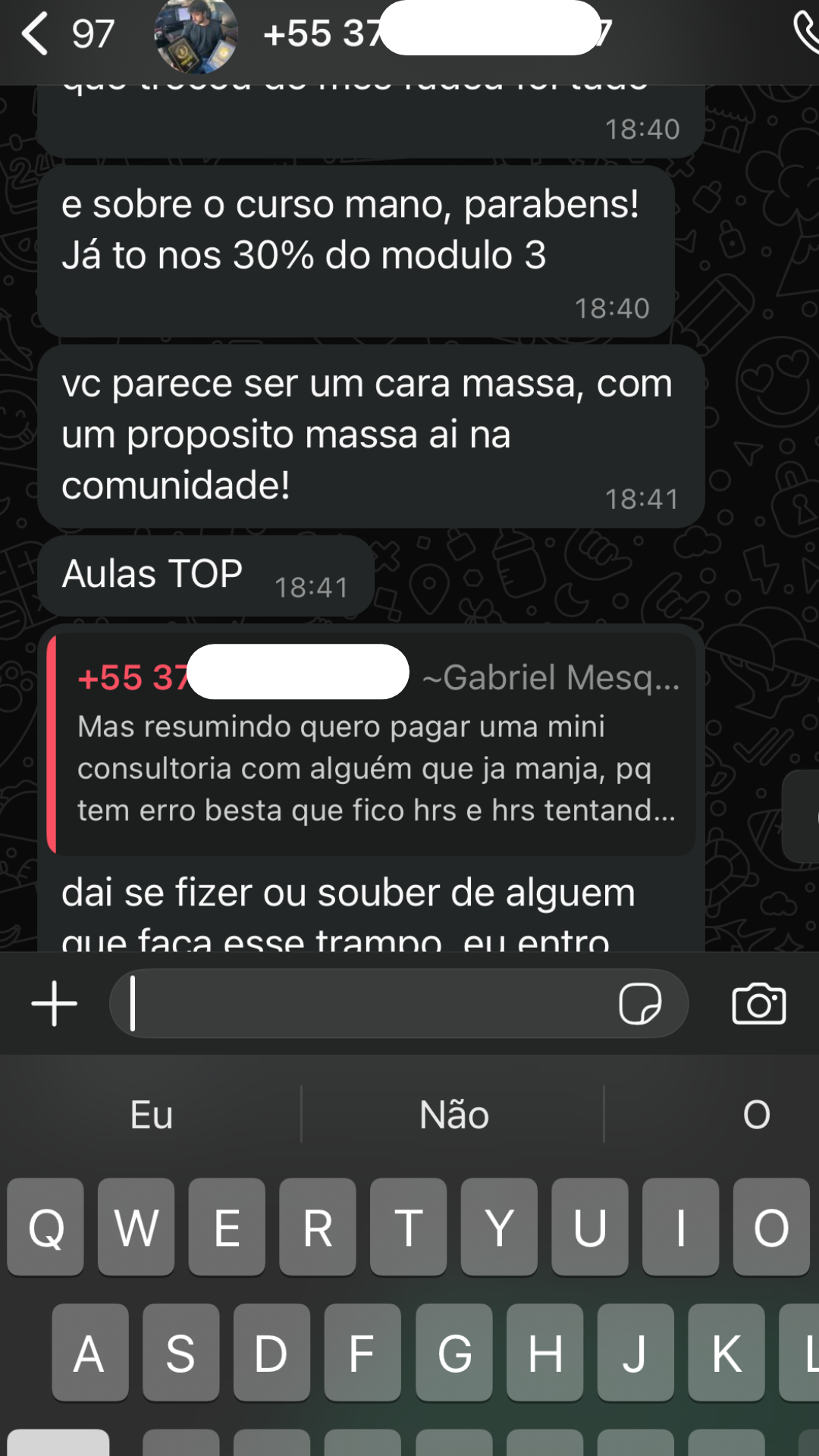Open the camera to take a photo
The width and height of the screenshot is (819, 1456).
coord(758,1003)
